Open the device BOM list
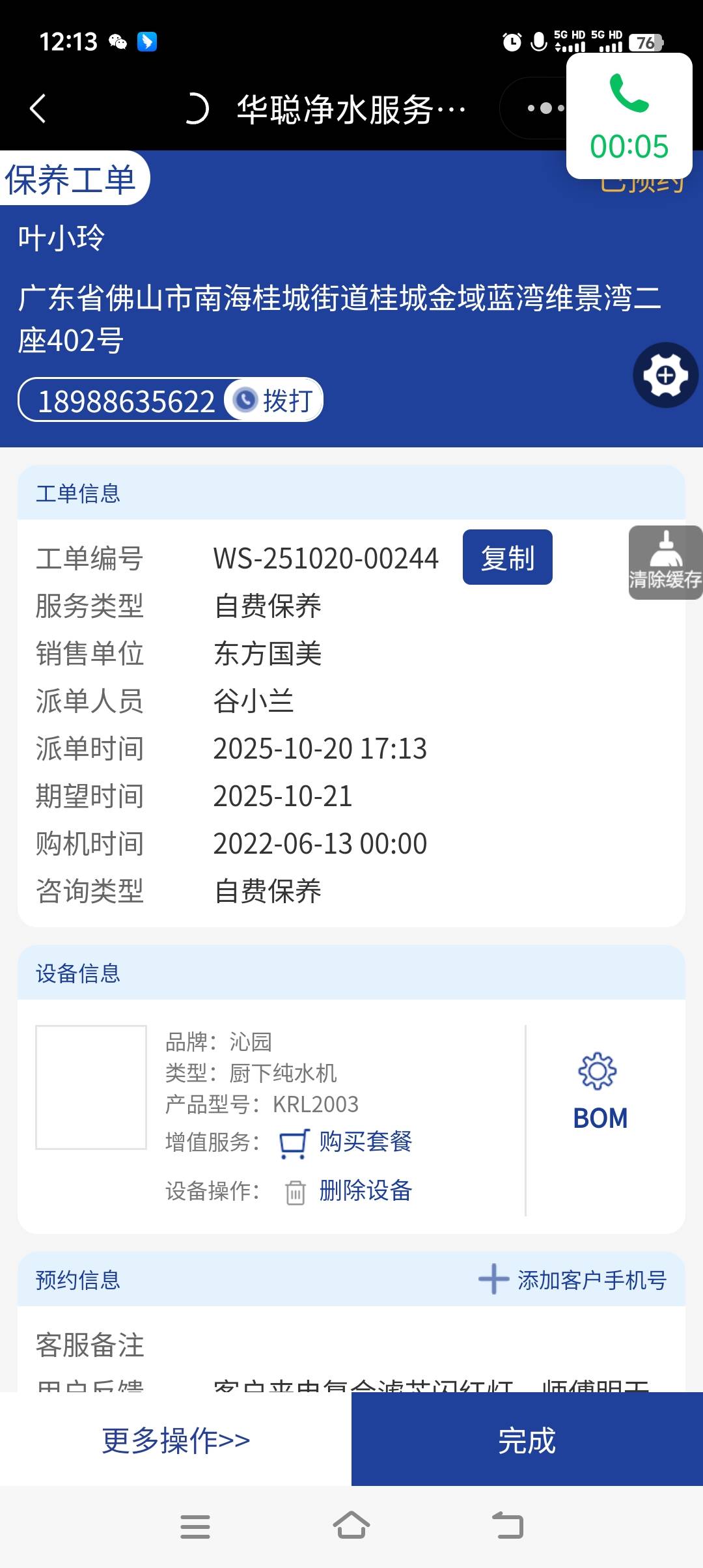 600,1091
